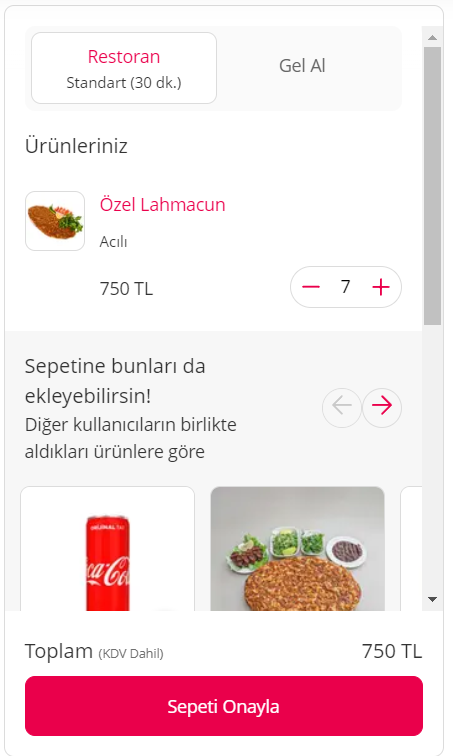
Task: Tap the Özel Lahmacun product image
Action: [x=55, y=221]
